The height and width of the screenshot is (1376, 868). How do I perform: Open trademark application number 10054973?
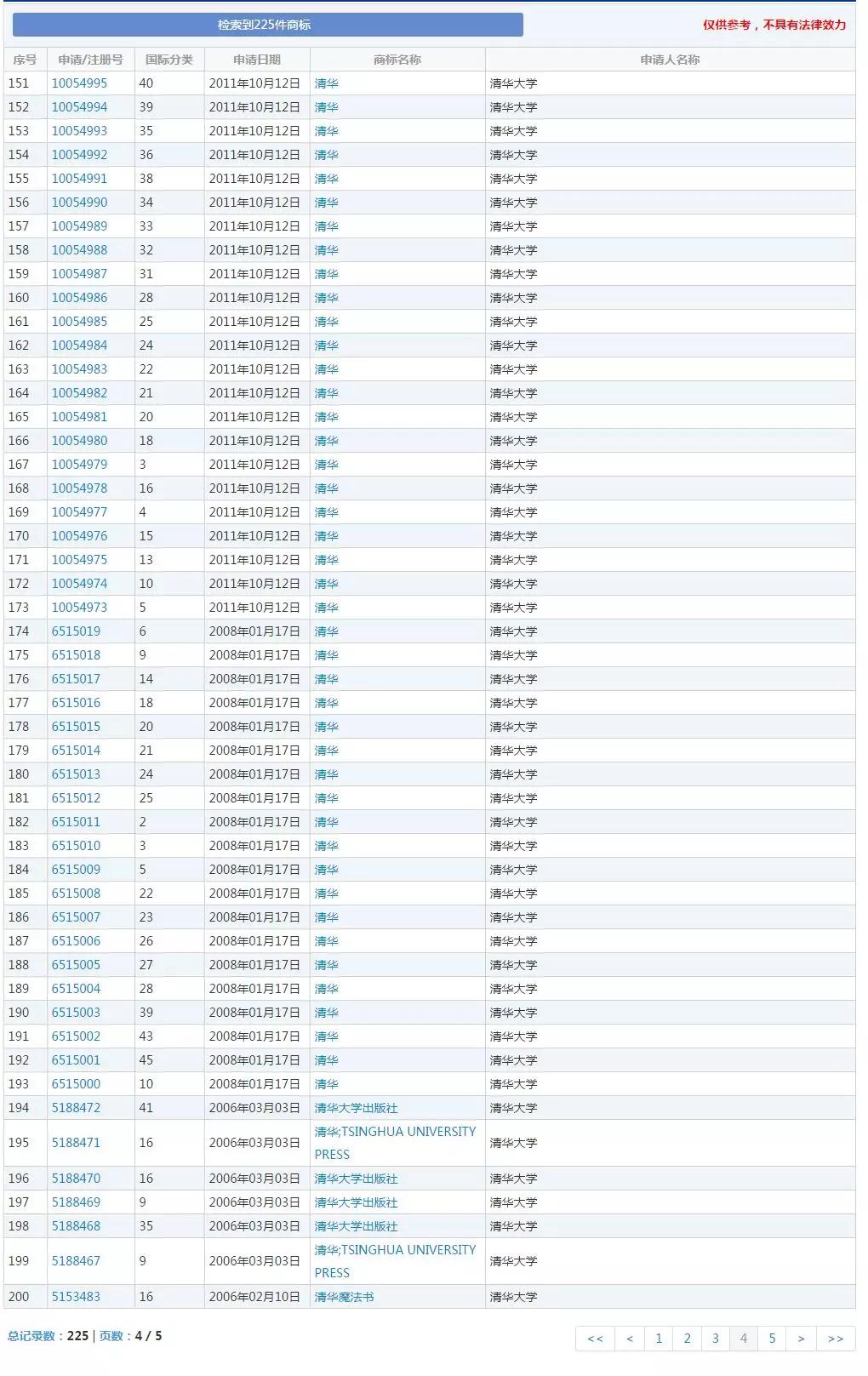click(79, 607)
